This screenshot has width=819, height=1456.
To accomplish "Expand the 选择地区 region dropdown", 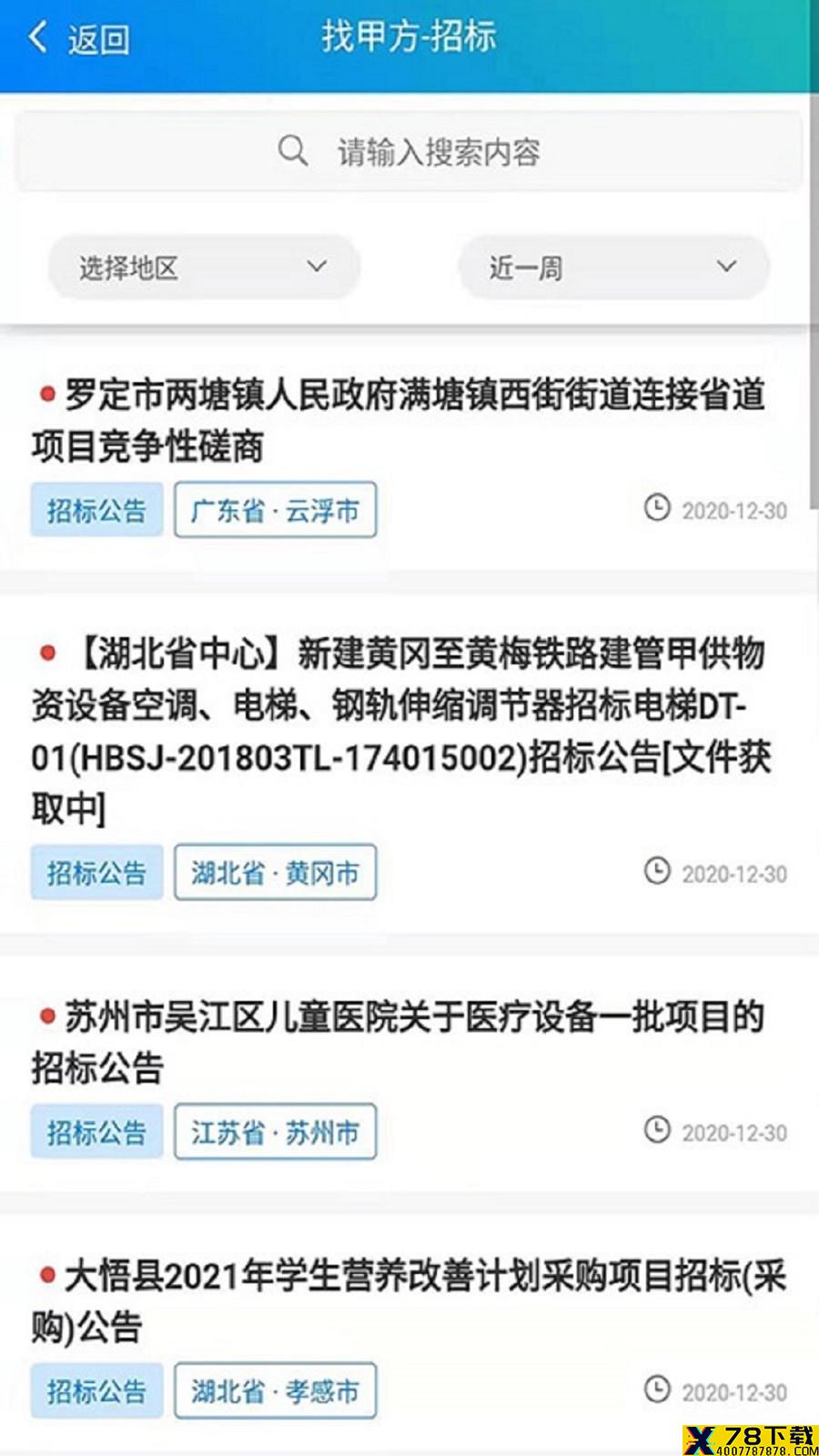I will (x=204, y=267).
